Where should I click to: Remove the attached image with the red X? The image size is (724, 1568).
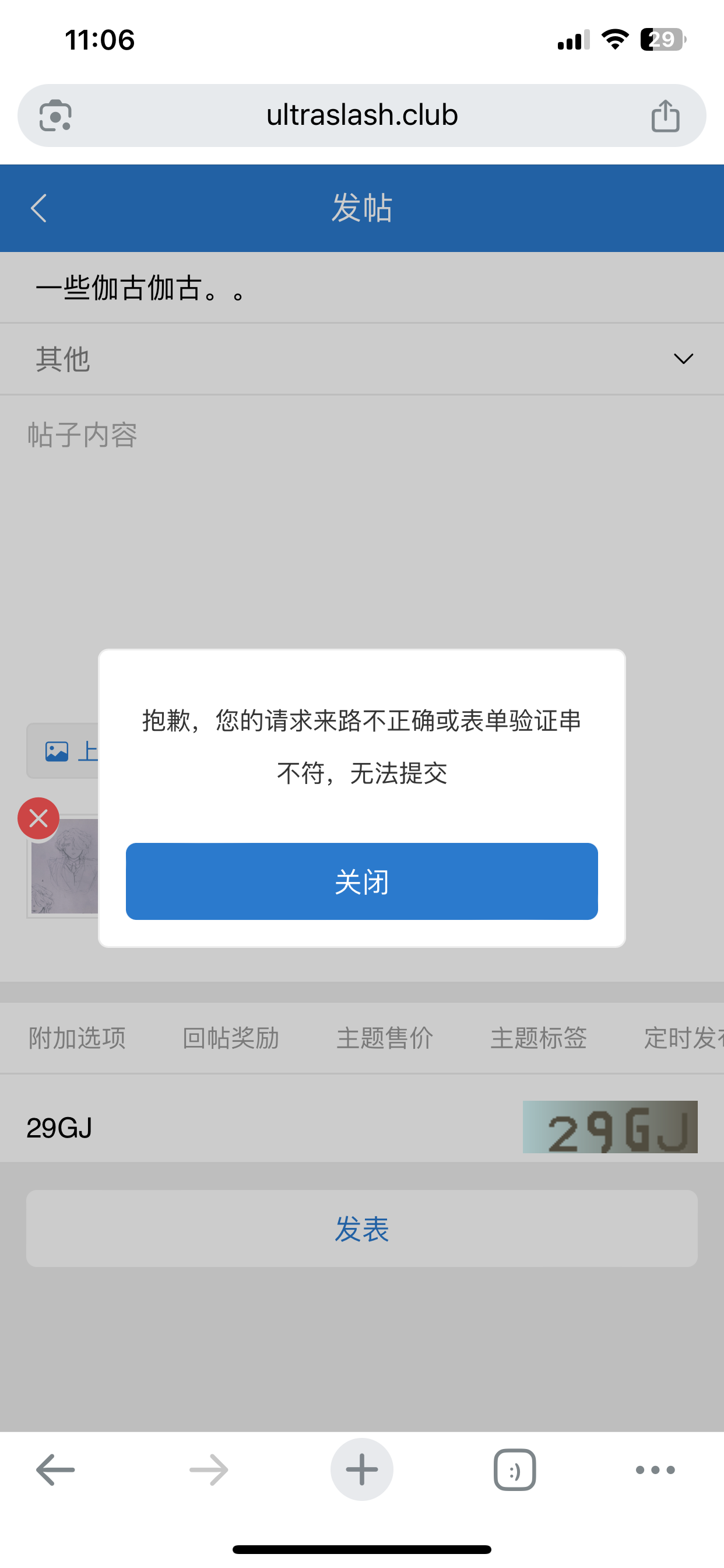[x=38, y=817]
